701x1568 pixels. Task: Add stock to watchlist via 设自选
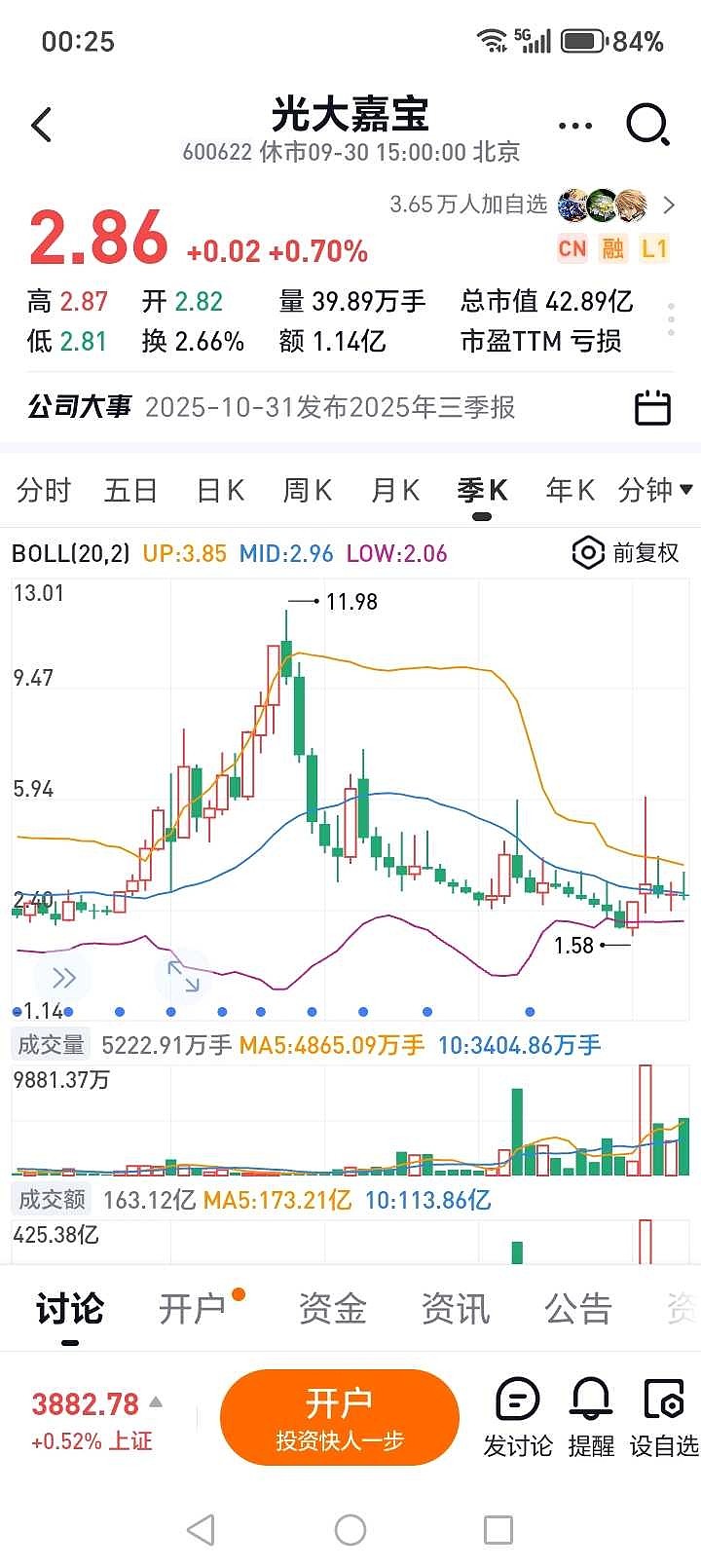(x=664, y=1417)
